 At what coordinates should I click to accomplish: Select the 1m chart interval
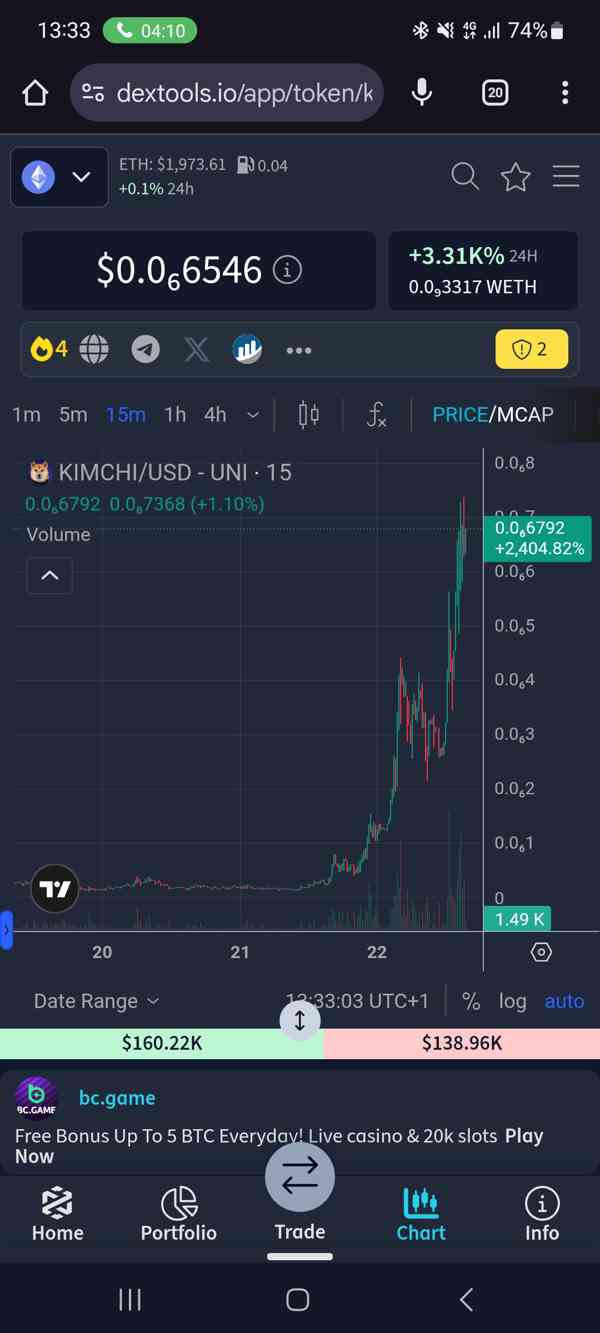(27, 415)
